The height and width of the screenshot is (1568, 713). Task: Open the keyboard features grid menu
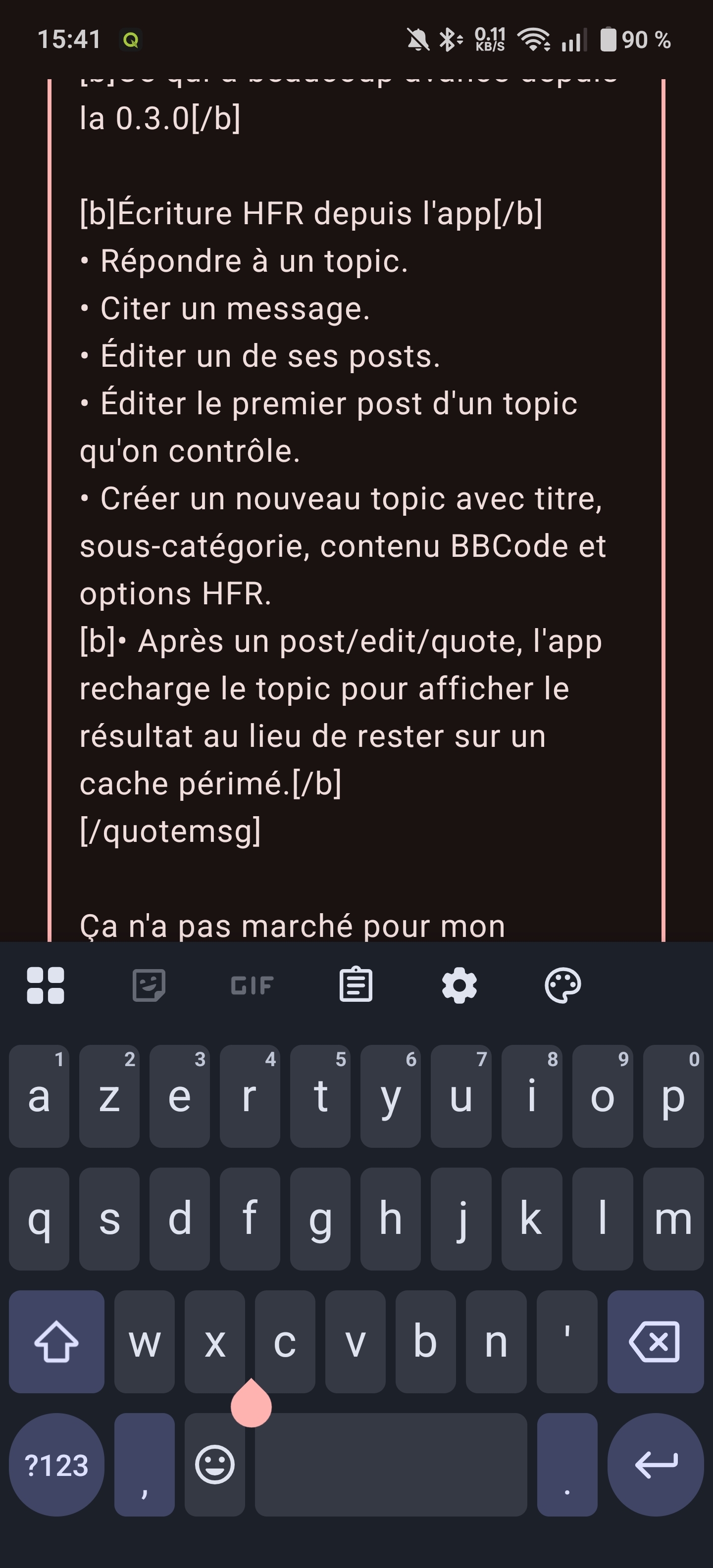point(46,985)
